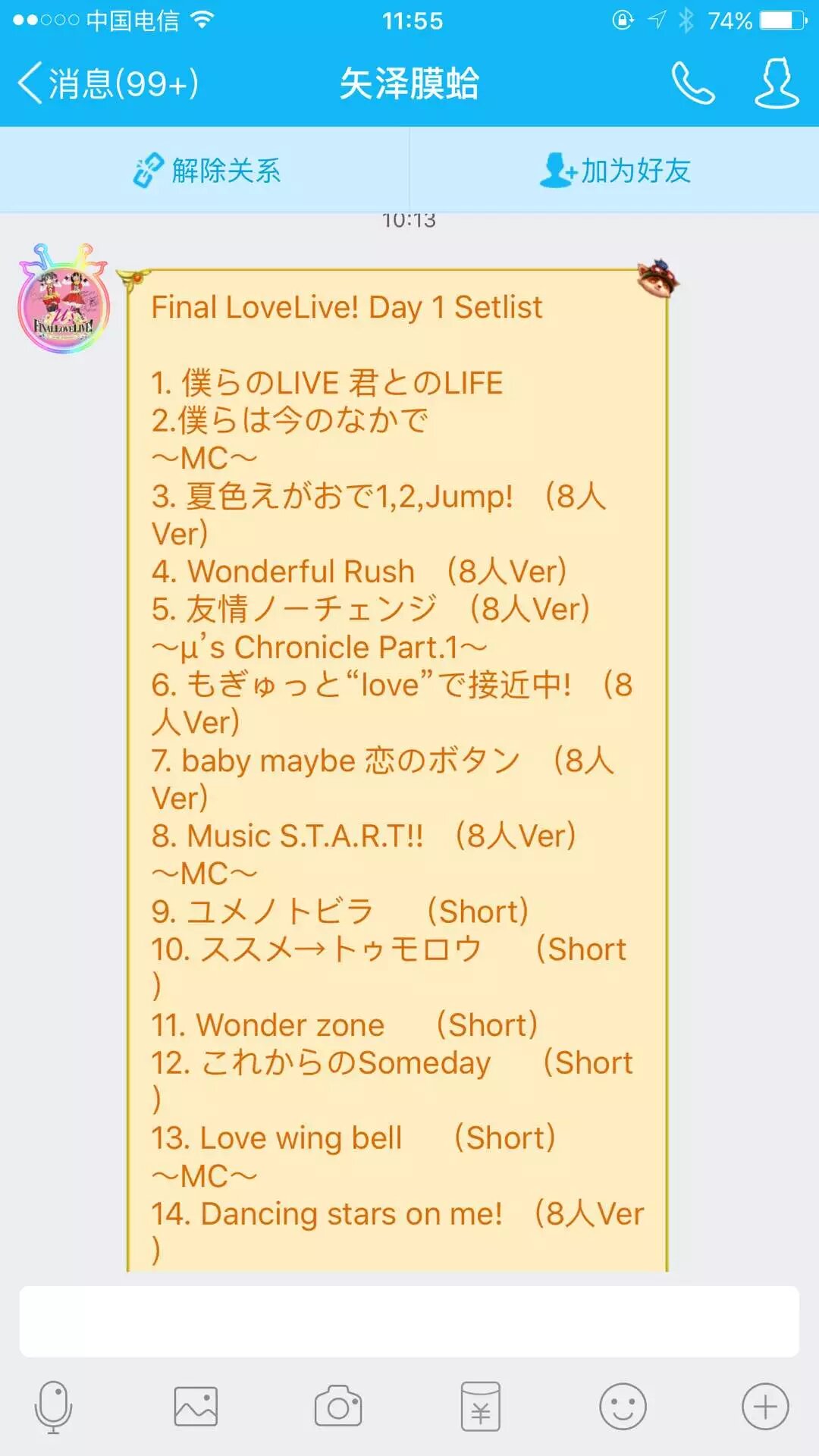Send a red packet with the yen icon
The width and height of the screenshot is (819, 1456).
(x=481, y=1407)
